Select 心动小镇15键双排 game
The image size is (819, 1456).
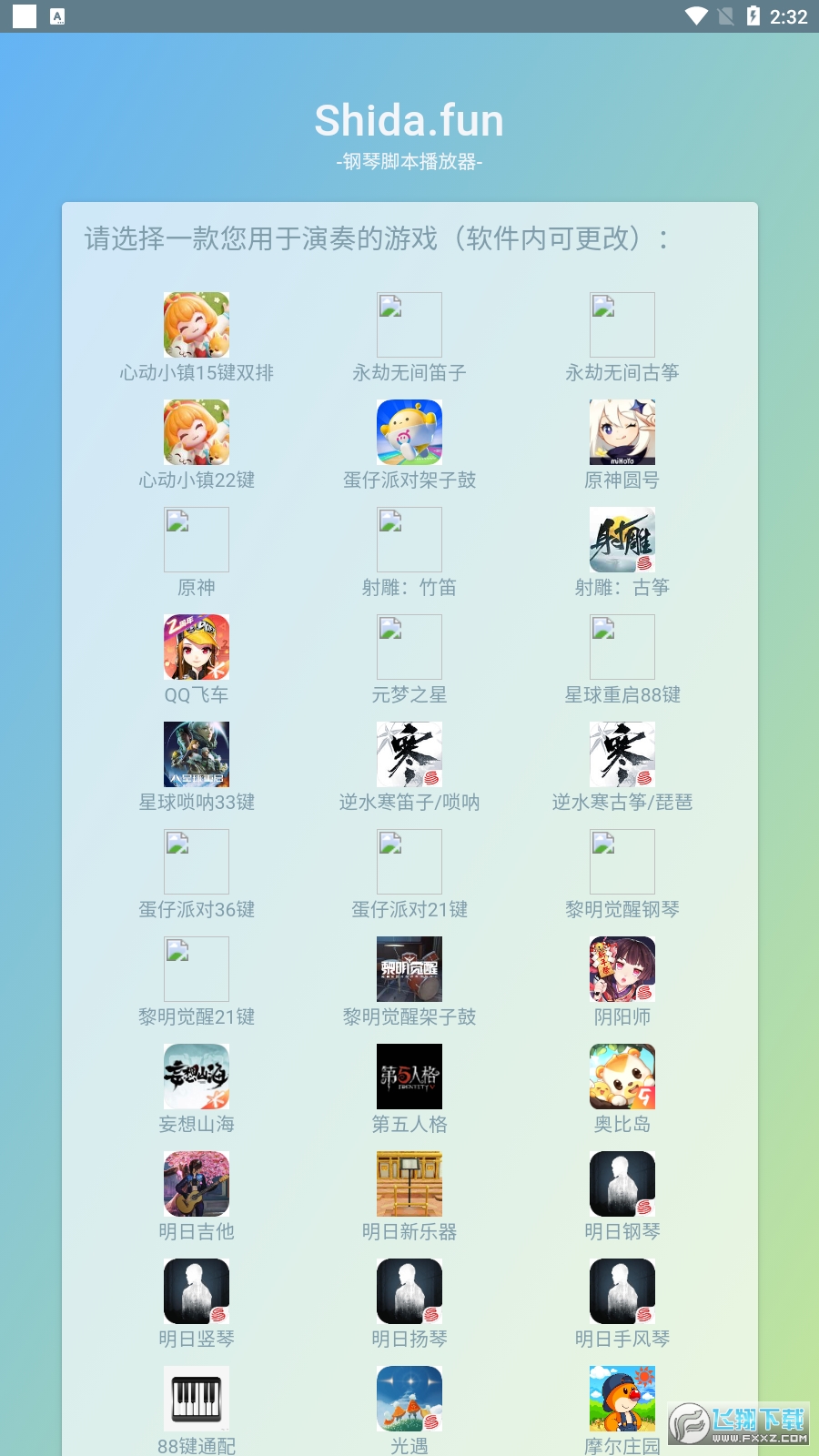pyautogui.click(x=197, y=325)
